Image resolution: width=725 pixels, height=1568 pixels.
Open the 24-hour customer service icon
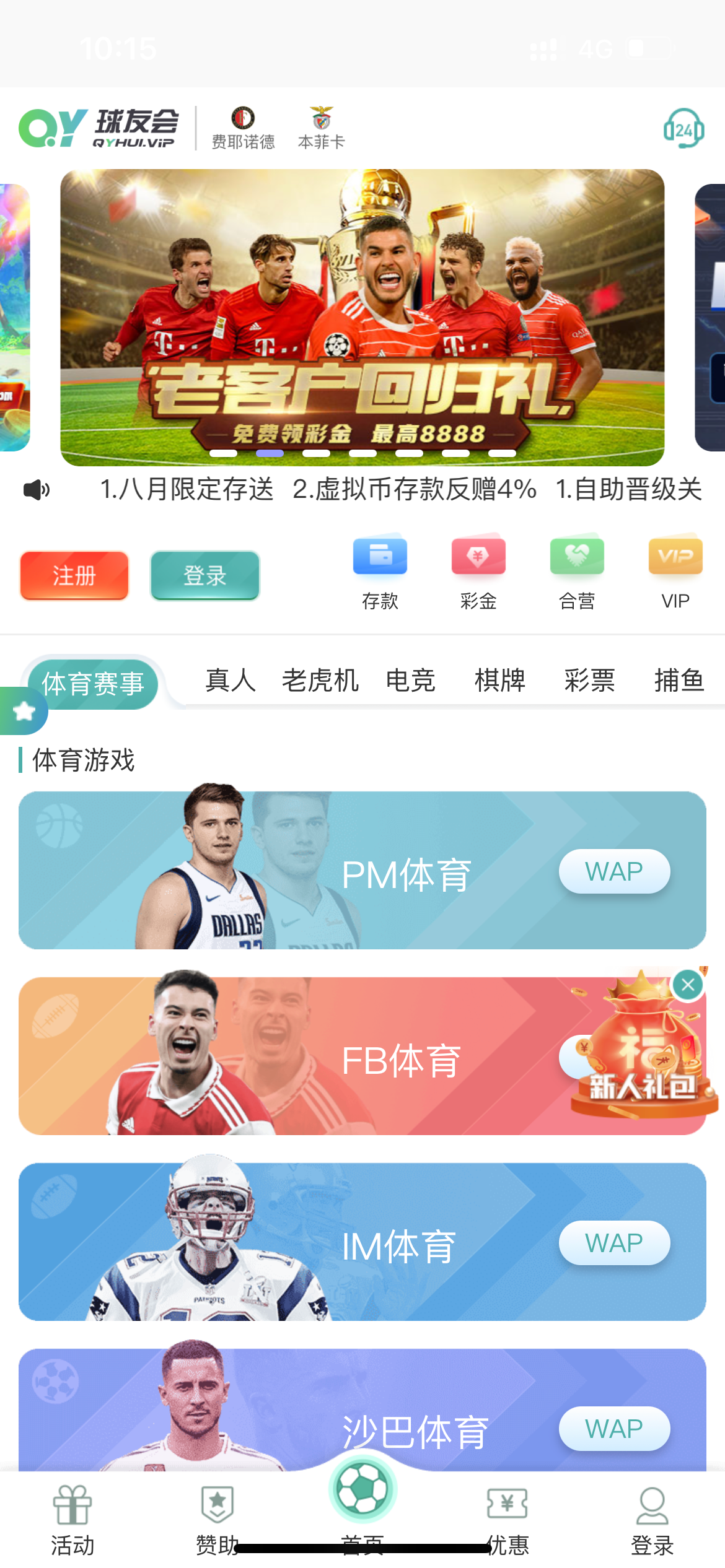coord(683,129)
